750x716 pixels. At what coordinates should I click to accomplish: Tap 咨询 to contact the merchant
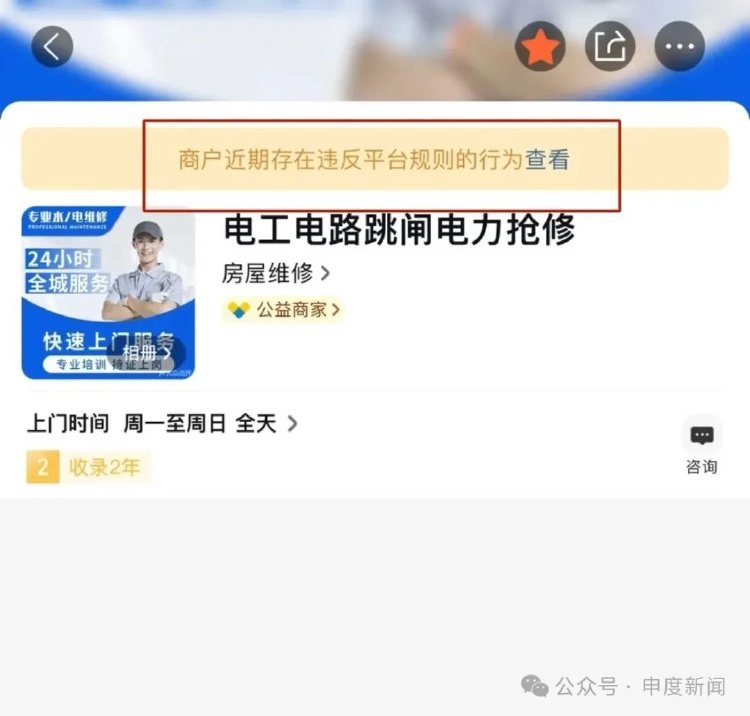pos(701,447)
